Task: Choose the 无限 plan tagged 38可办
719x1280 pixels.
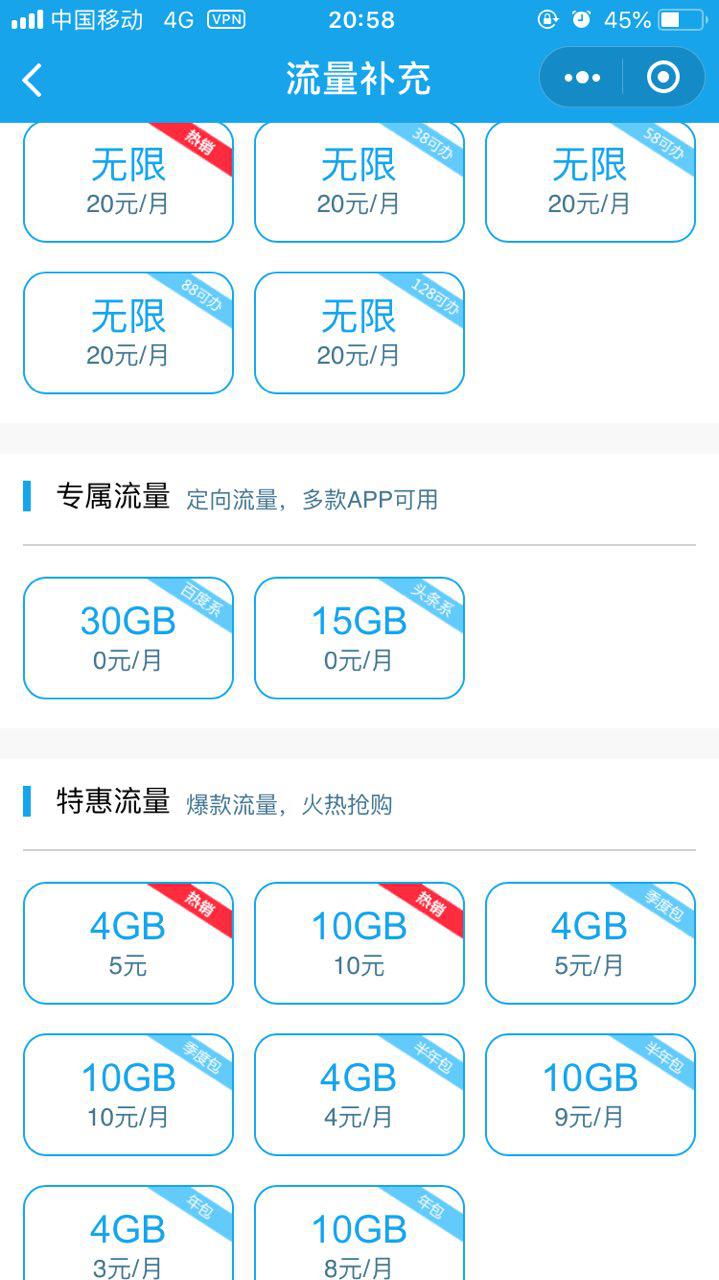Action: coord(359,182)
